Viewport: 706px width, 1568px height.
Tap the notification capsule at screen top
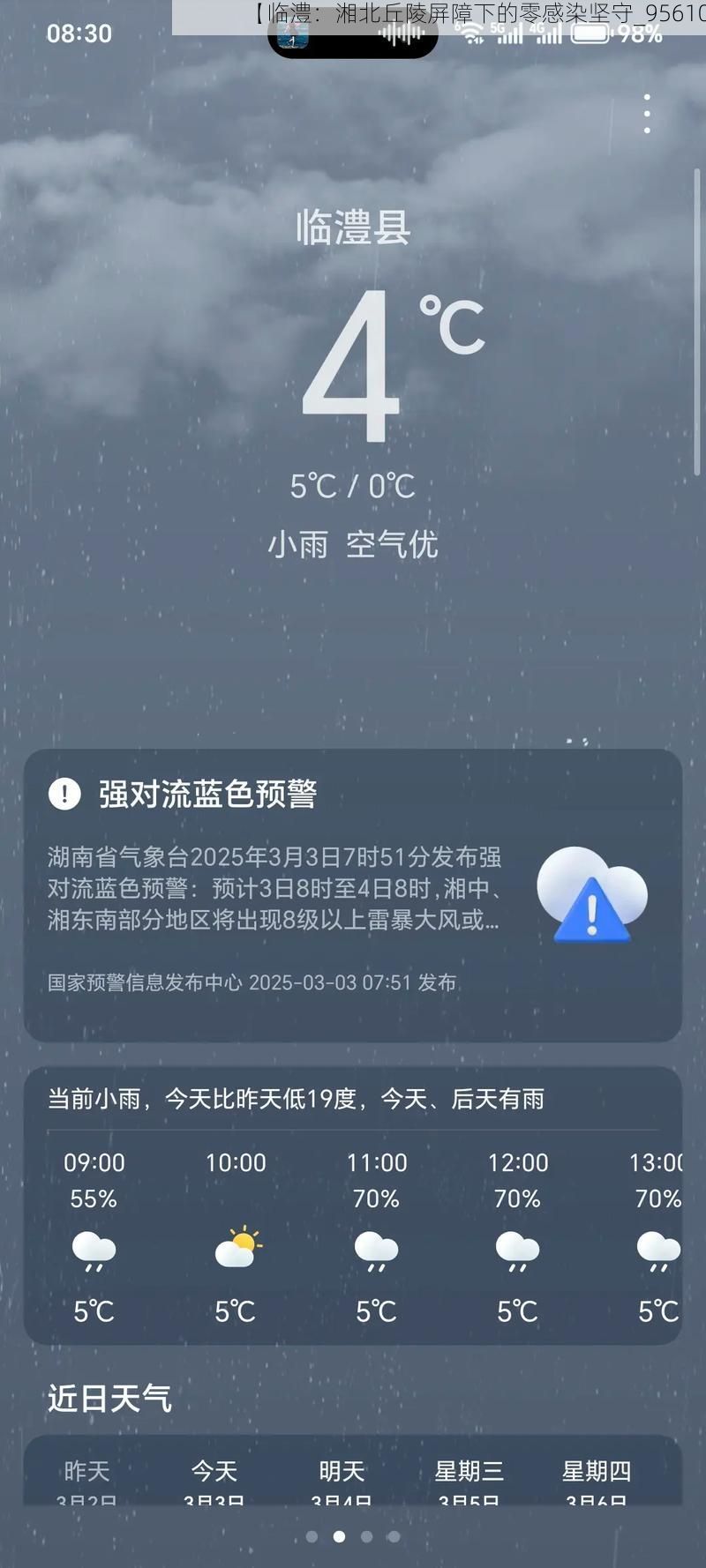(353, 35)
